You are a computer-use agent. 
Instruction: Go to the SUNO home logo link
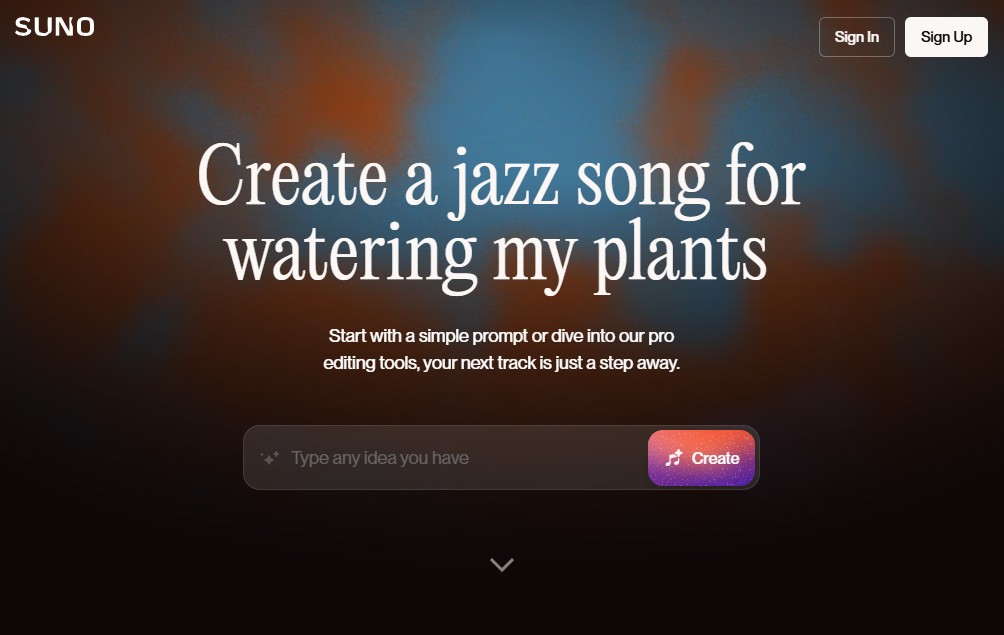[55, 27]
